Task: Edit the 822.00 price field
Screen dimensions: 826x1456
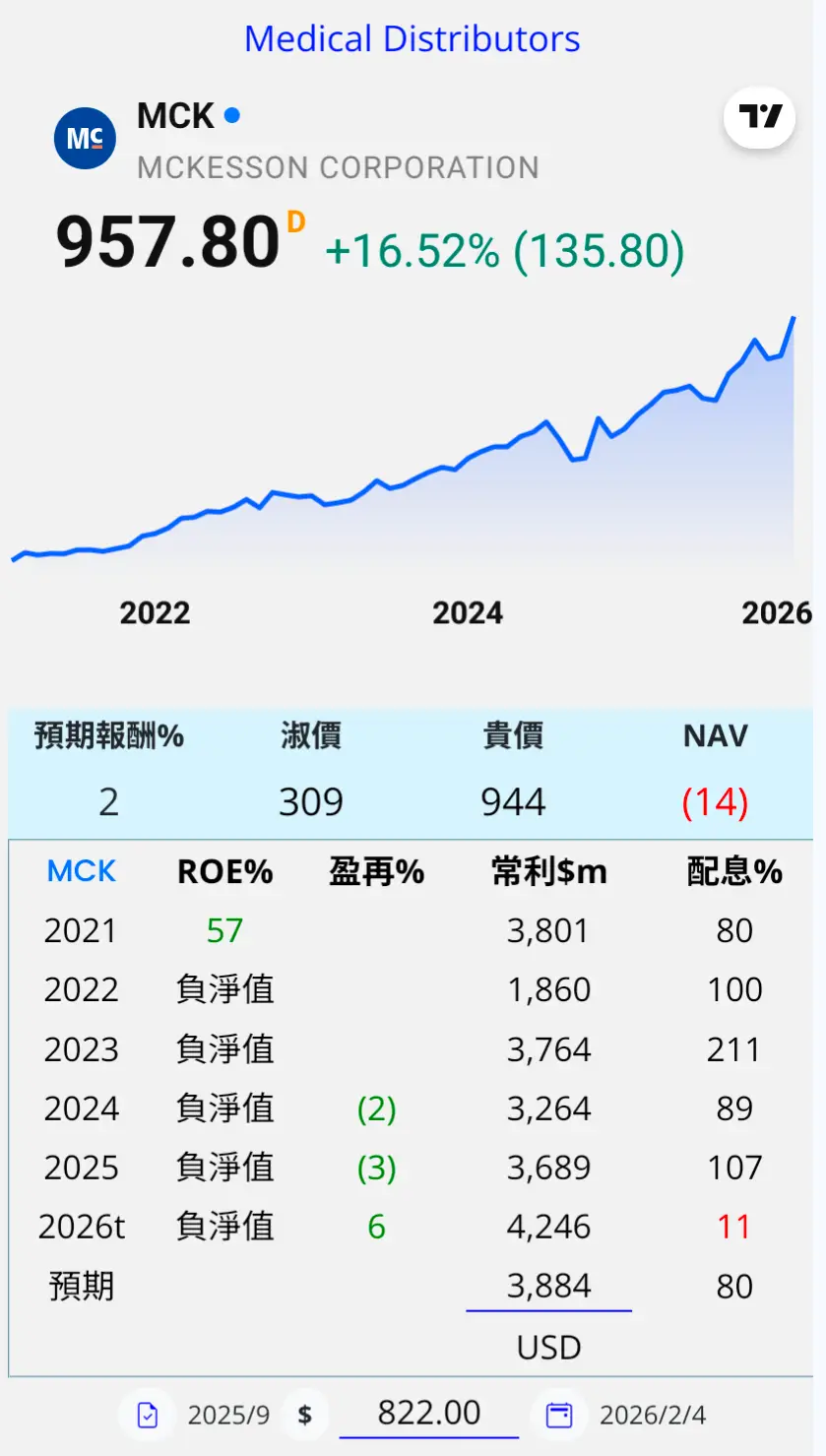Action: click(428, 1414)
